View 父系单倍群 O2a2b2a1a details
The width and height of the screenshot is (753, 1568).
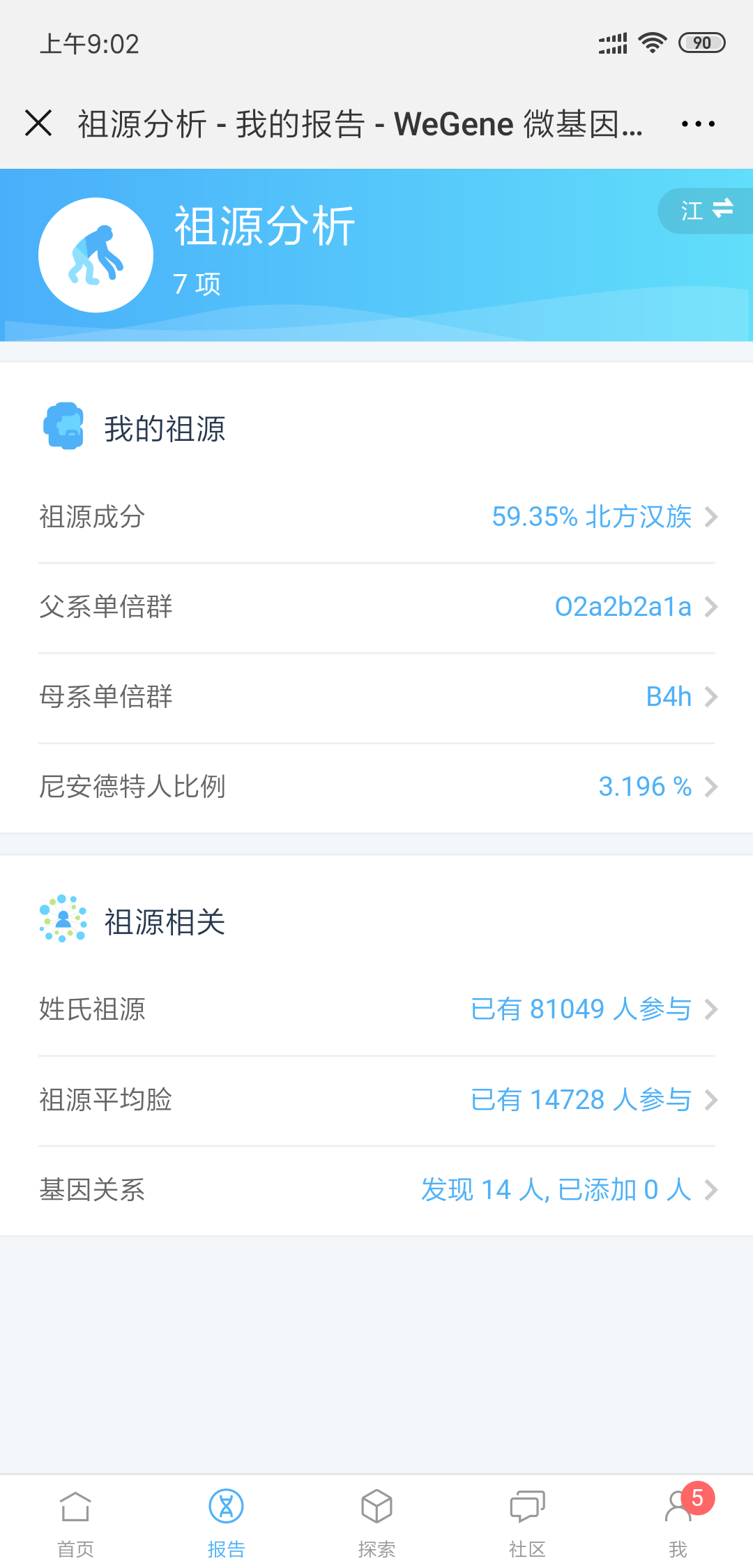click(376, 608)
